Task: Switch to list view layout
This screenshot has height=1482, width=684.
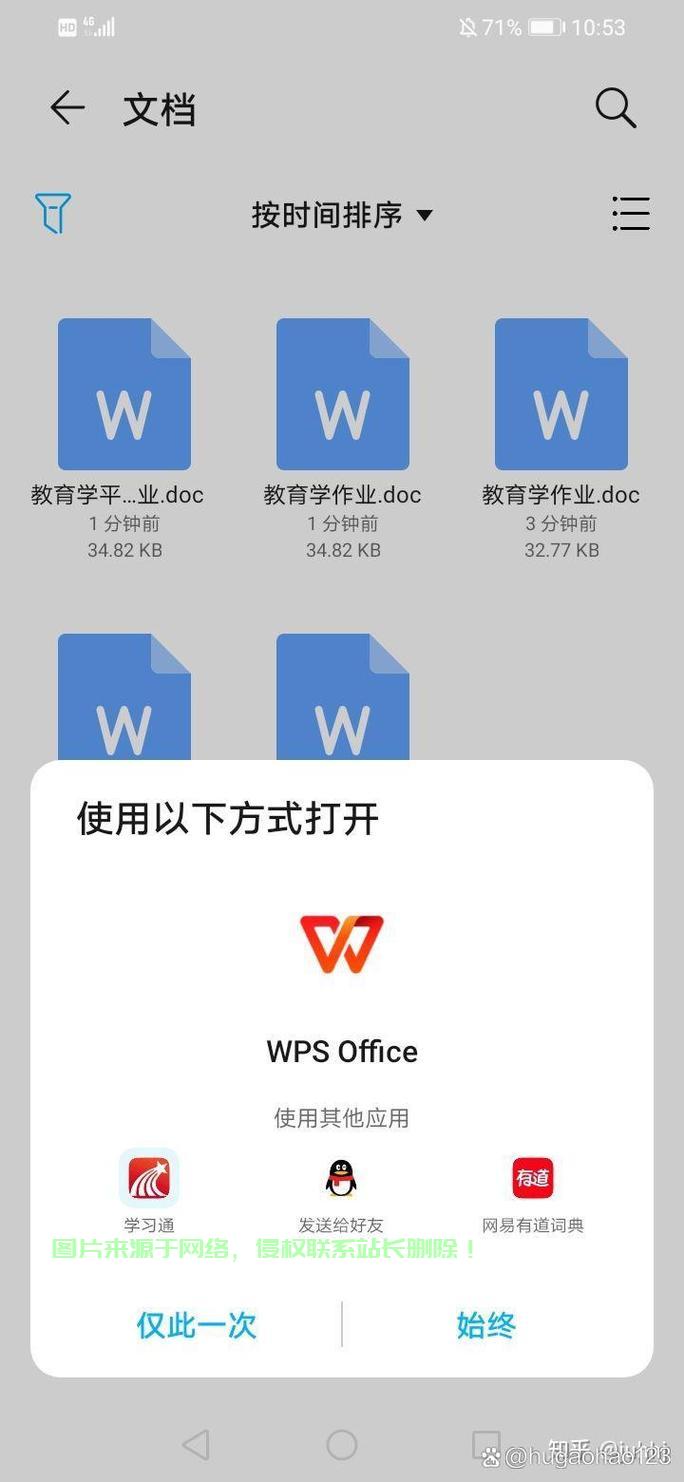Action: (x=630, y=214)
